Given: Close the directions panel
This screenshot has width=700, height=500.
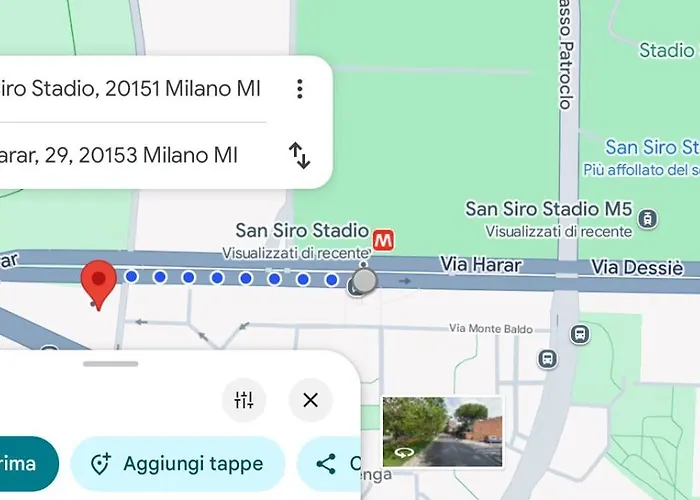Looking at the screenshot, I should (310, 401).
